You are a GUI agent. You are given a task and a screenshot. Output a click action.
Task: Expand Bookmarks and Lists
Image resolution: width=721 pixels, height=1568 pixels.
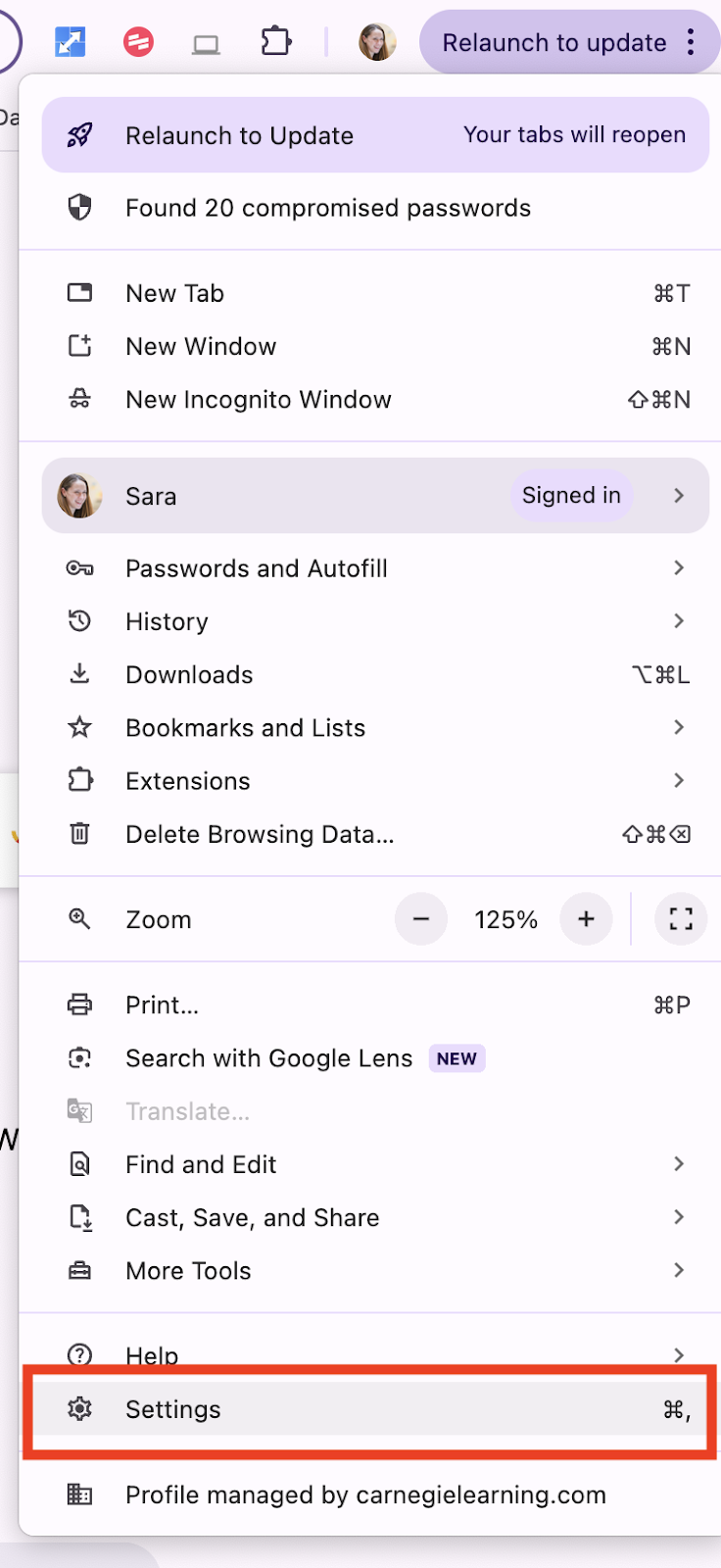[x=375, y=727]
